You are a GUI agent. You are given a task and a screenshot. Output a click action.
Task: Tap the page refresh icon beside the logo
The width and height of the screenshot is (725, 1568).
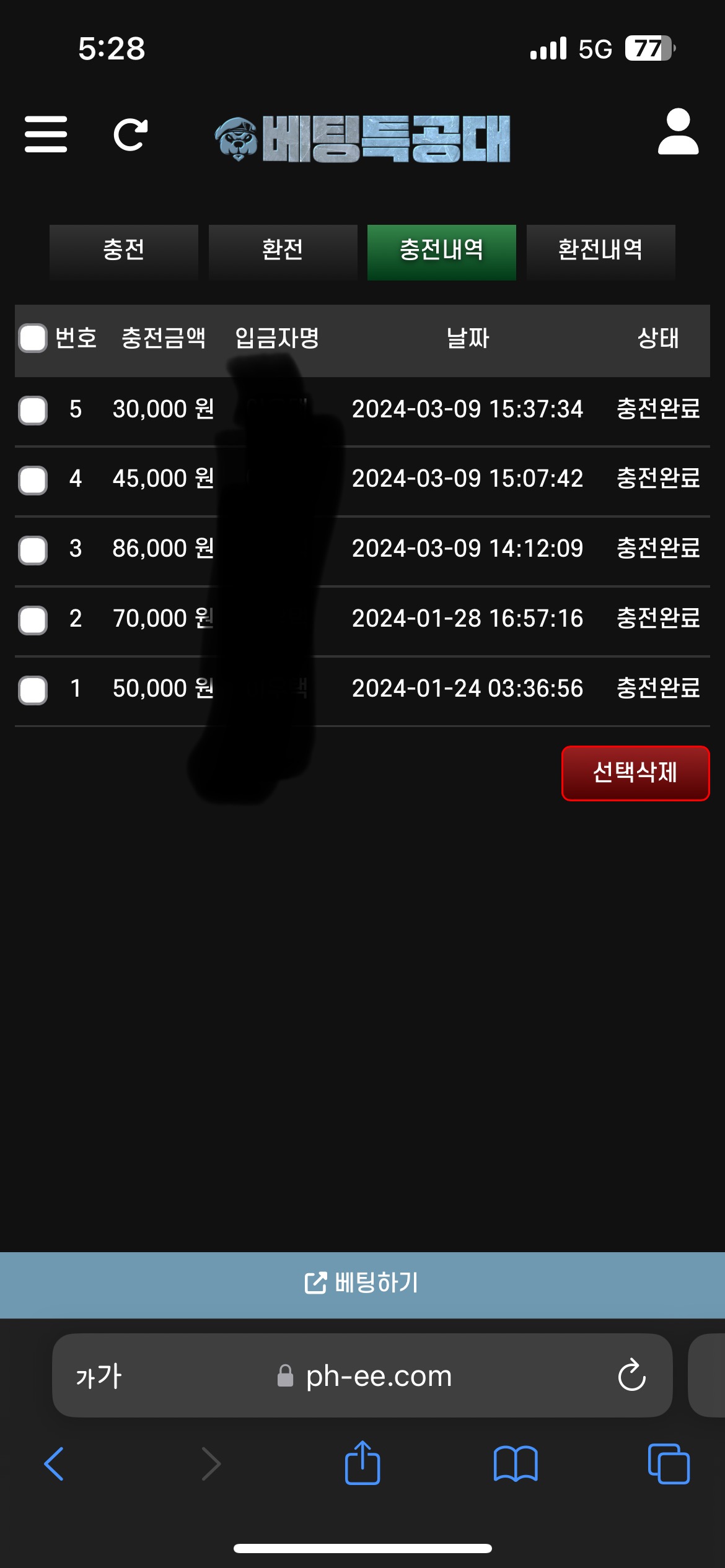tap(131, 134)
